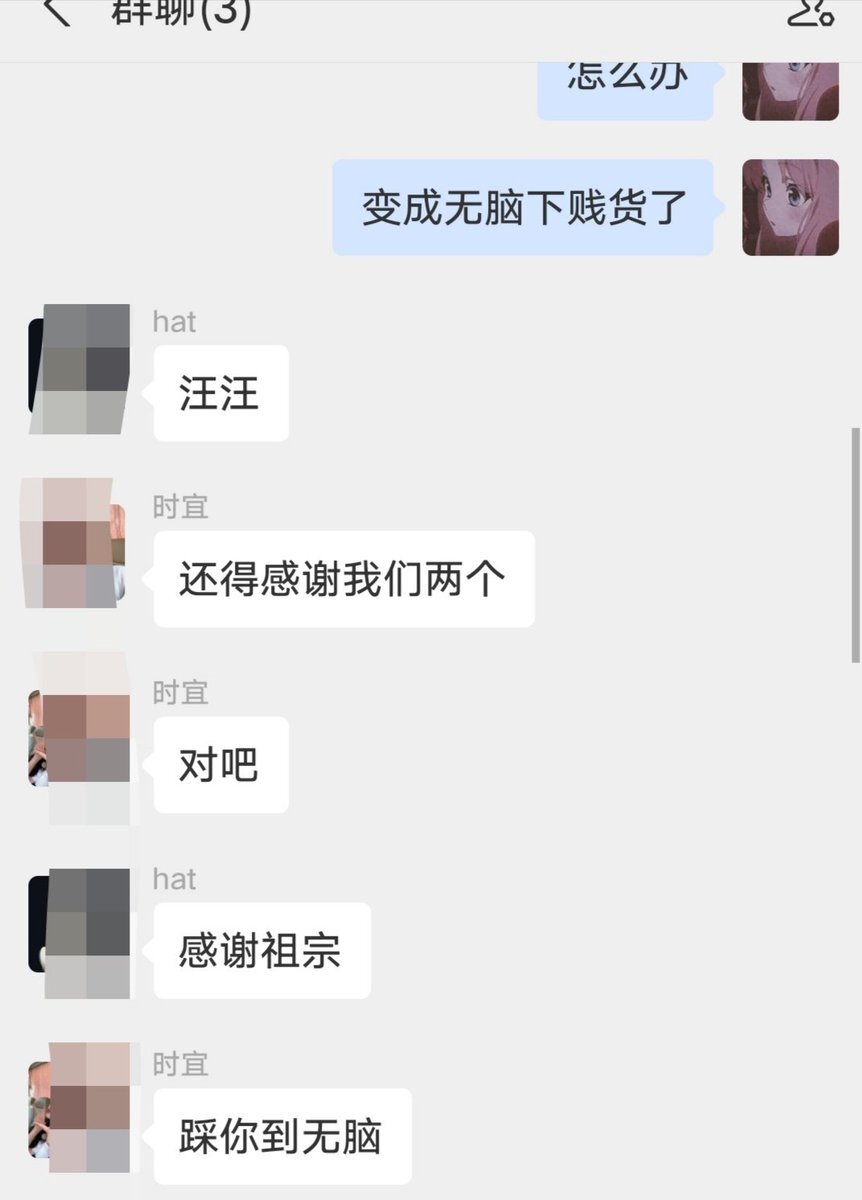The height and width of the screenshot is (1200, 862).
Task: Tap hat's avatar beside 汪汪 message
Action: click(x=79, y=369)
